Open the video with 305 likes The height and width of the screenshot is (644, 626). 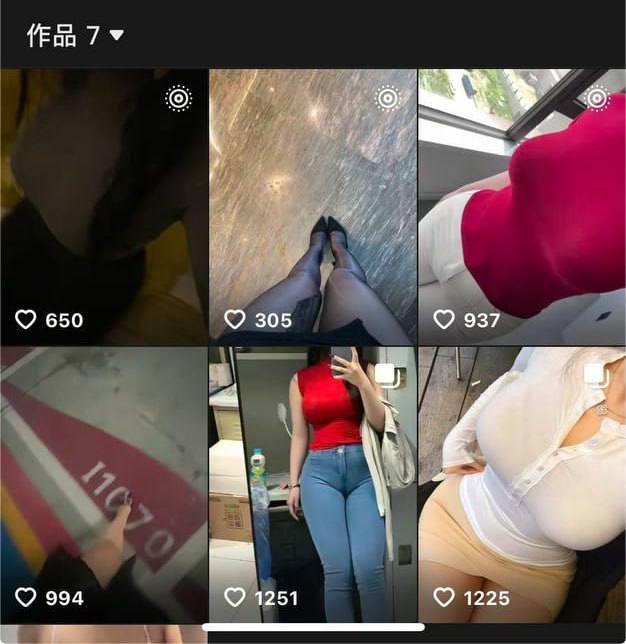click(x=312, y=207)
